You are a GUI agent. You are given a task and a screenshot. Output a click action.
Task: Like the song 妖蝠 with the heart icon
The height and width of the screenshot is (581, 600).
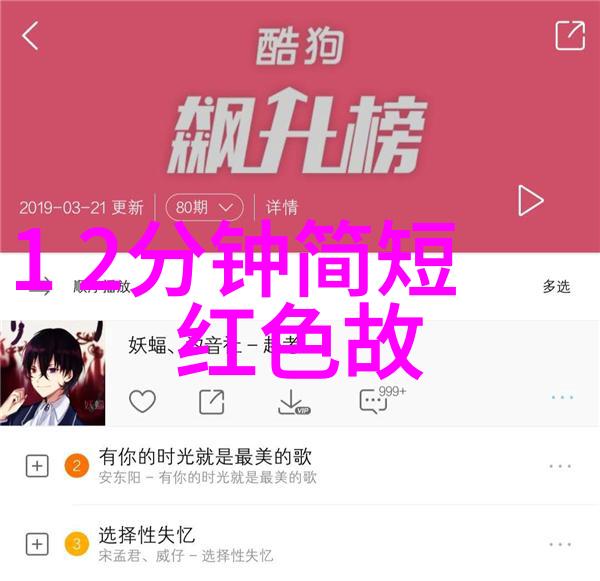click(142, 402)
